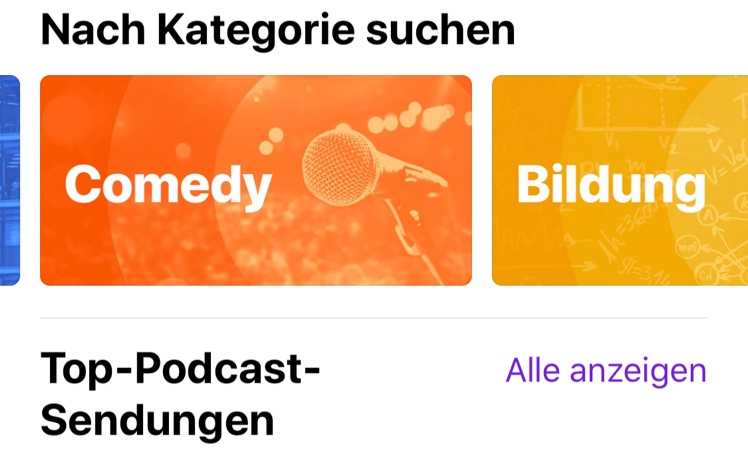Open the Comedy category card
The width and height of the screenshot is (748, 450).
click(x=255, y=181)
